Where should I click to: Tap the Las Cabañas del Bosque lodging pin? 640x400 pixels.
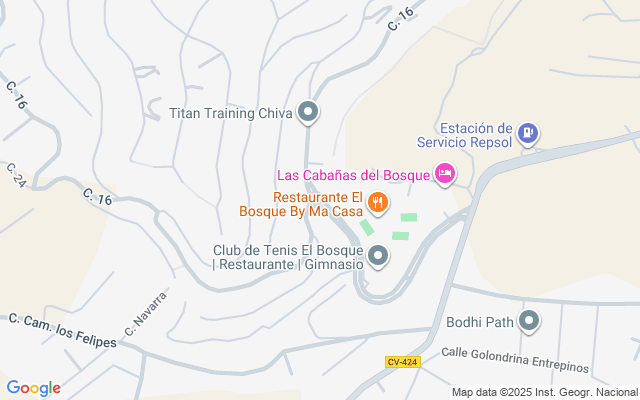click(x=446, y=175)
